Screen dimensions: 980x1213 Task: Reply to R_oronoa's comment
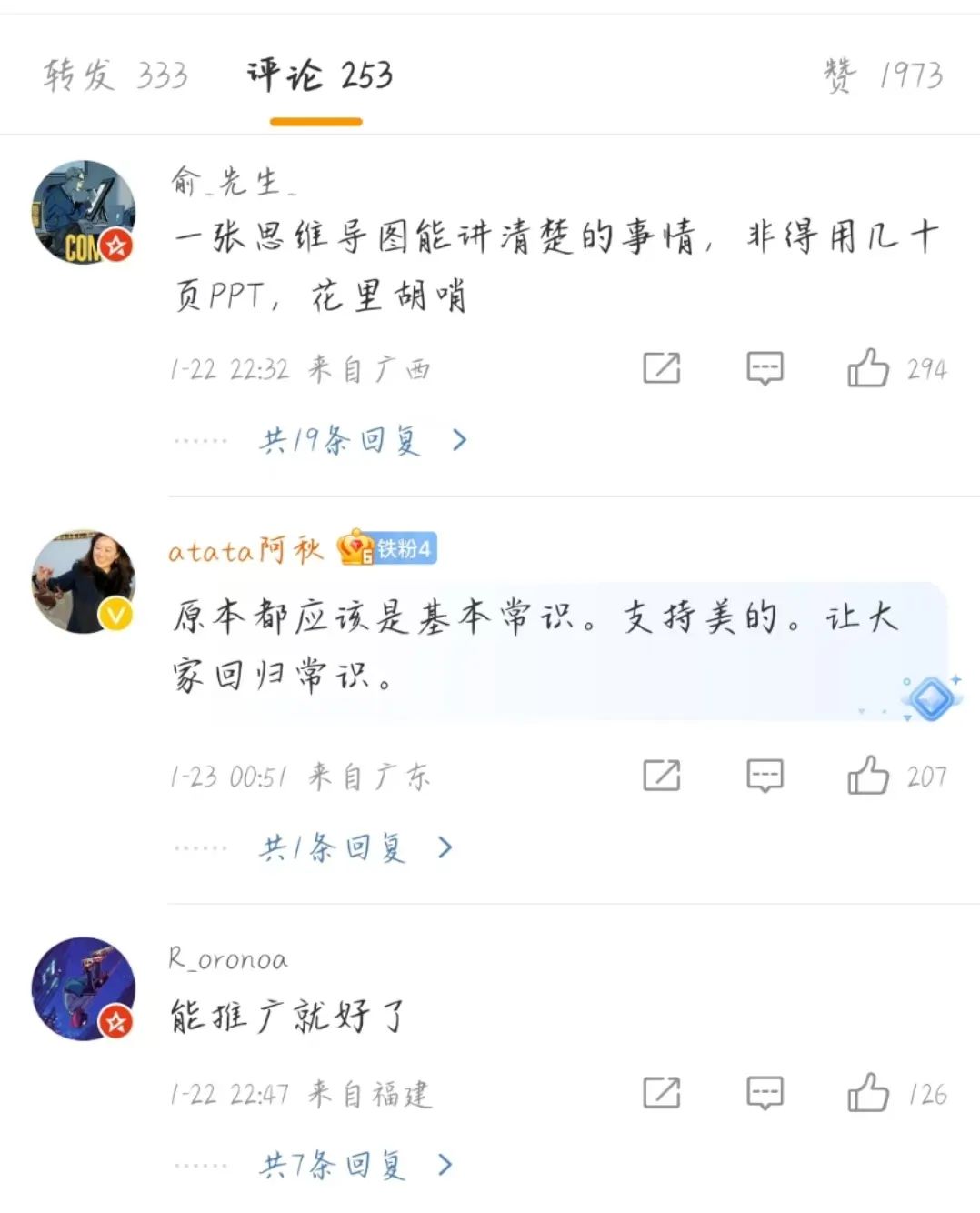pos(765,1093)
